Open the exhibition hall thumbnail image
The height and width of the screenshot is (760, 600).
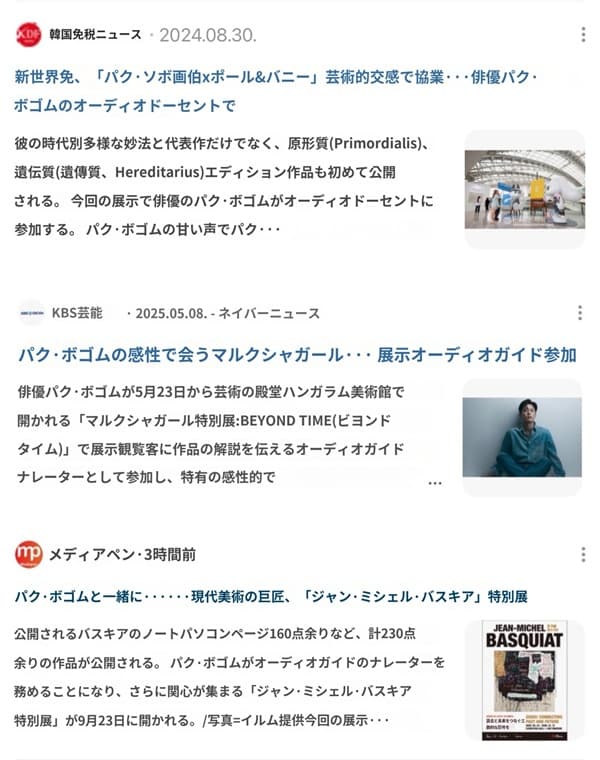click(524, 189)
